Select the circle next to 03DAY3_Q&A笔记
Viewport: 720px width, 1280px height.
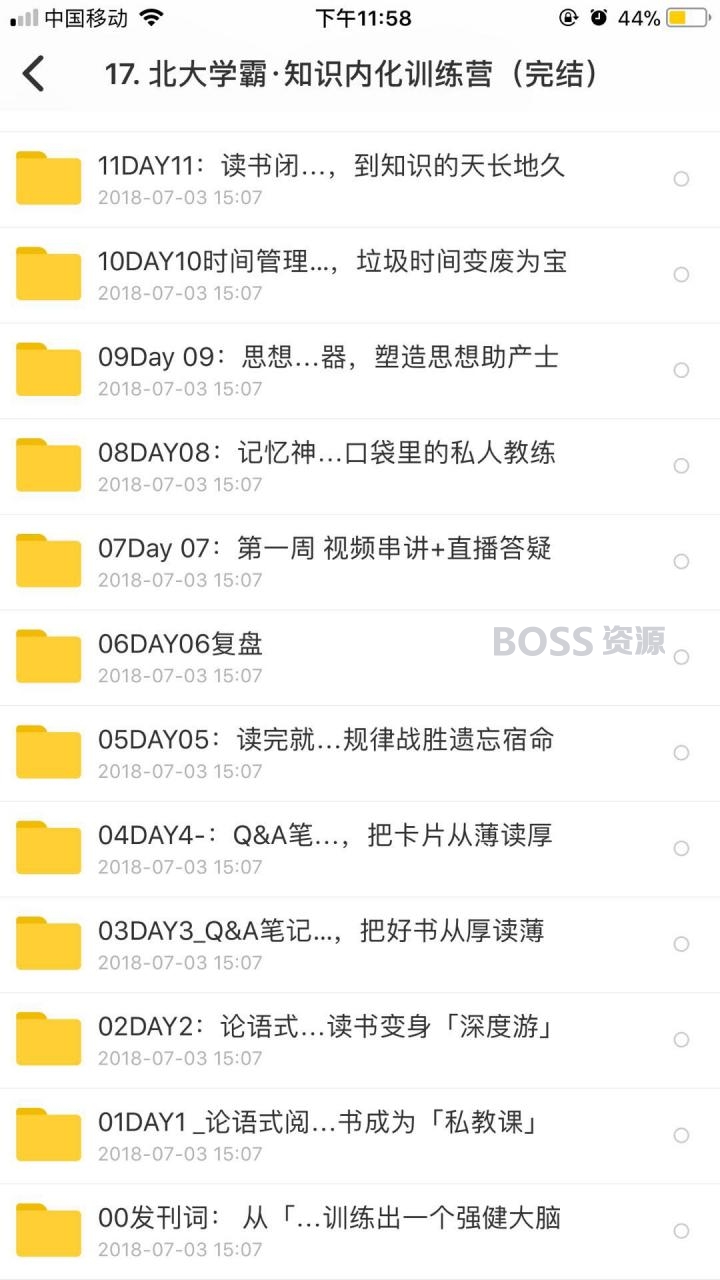tap(681, 944)
